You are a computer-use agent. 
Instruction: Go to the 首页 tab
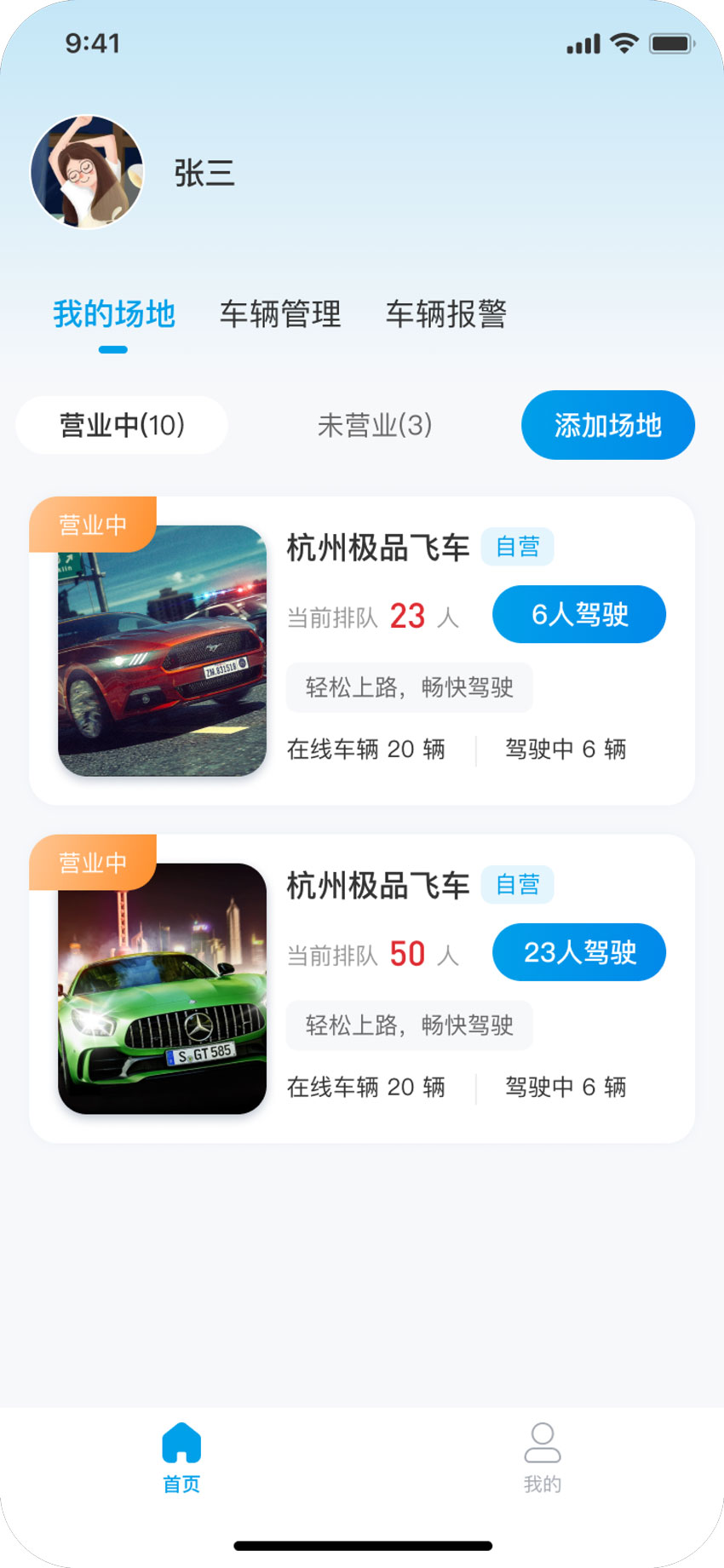(x=181, y=1457)
